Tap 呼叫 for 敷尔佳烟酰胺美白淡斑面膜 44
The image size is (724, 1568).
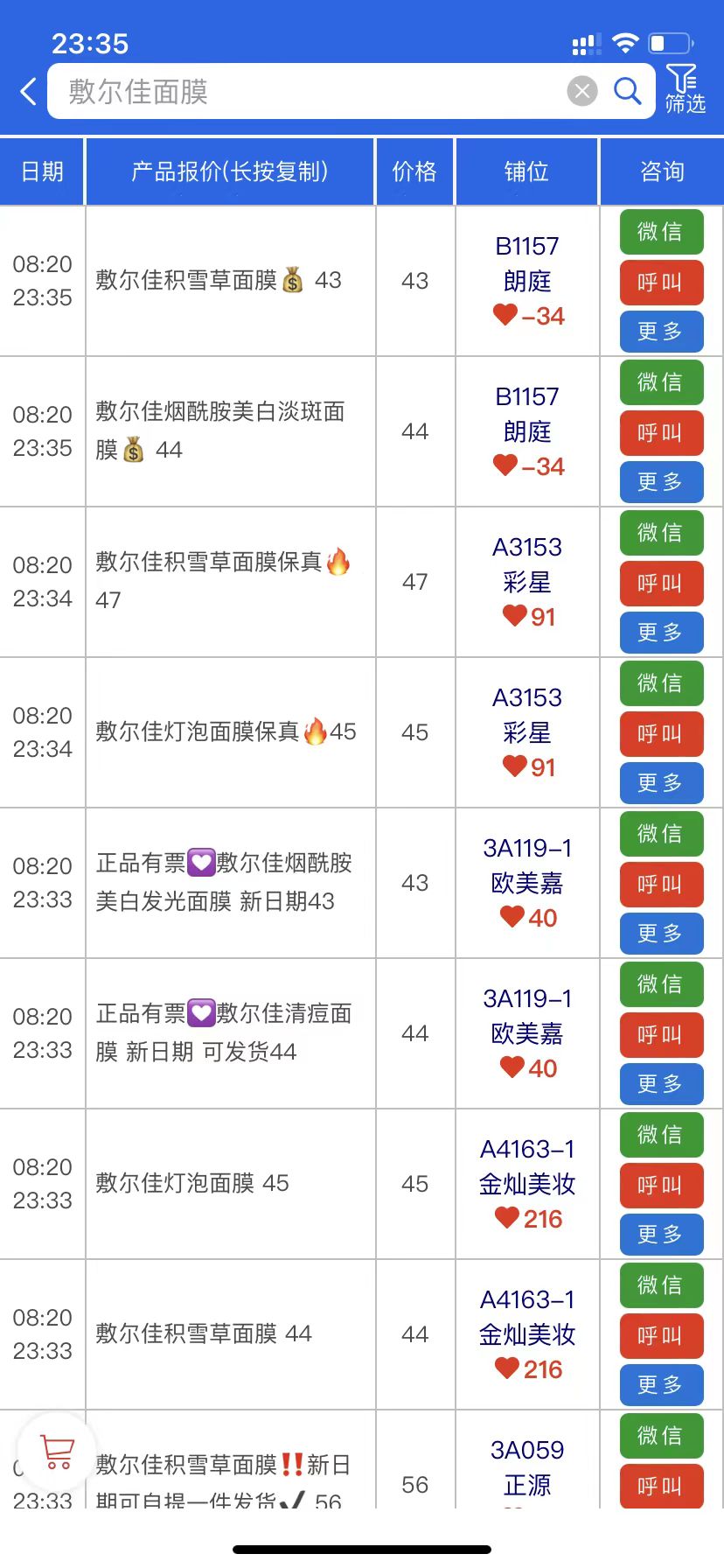tap(661, 433)
